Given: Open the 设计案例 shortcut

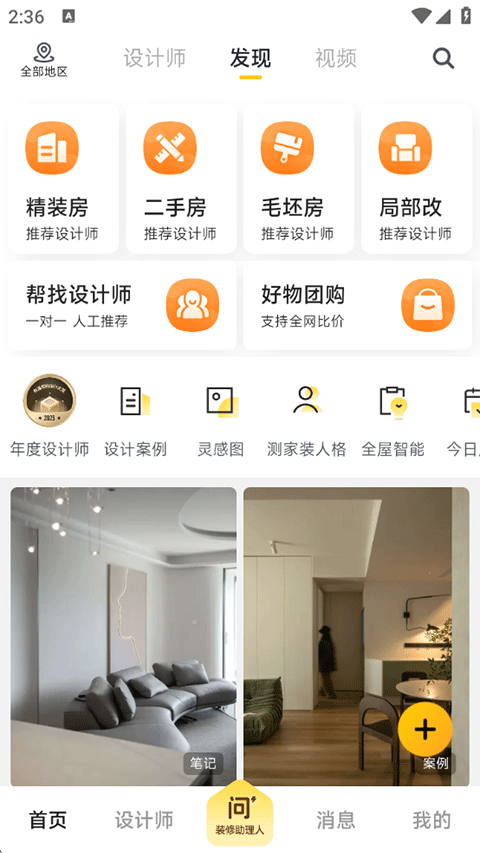Looking at the screenshot, I should click(135, 416).
